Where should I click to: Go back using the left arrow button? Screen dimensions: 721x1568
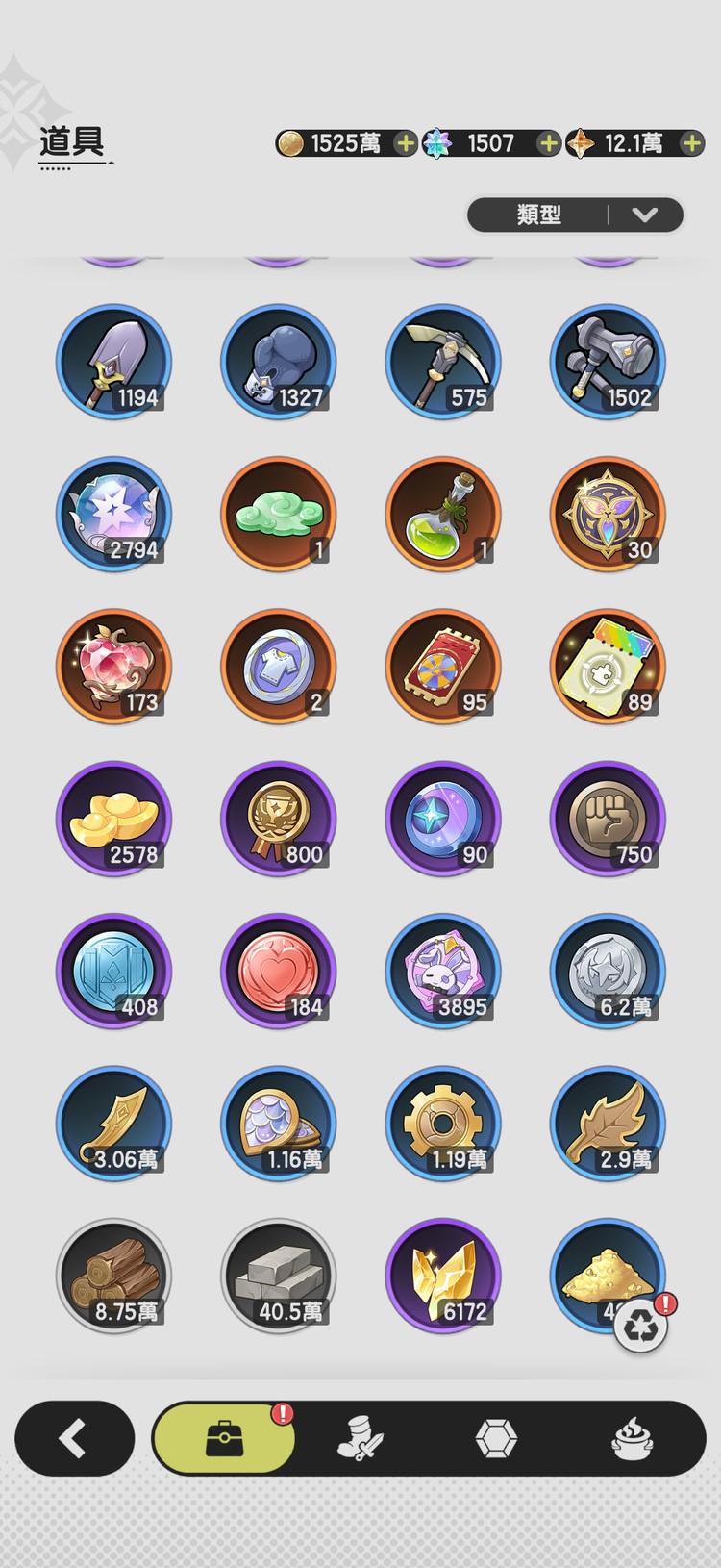(x=74, y=1438)
